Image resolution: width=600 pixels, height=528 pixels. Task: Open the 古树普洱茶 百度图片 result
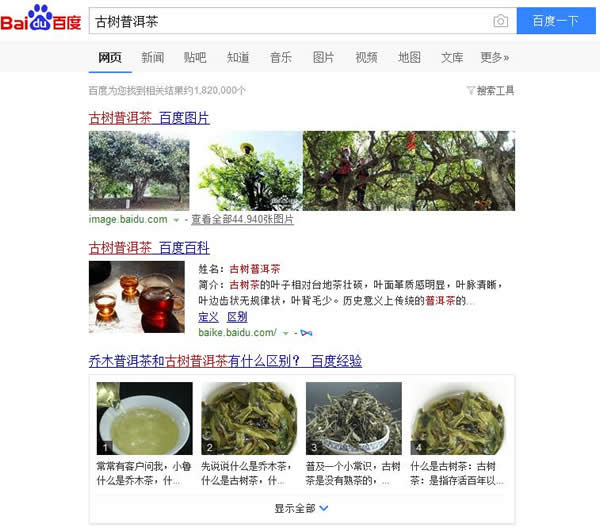pyautogui.click(x=149, y=118)
